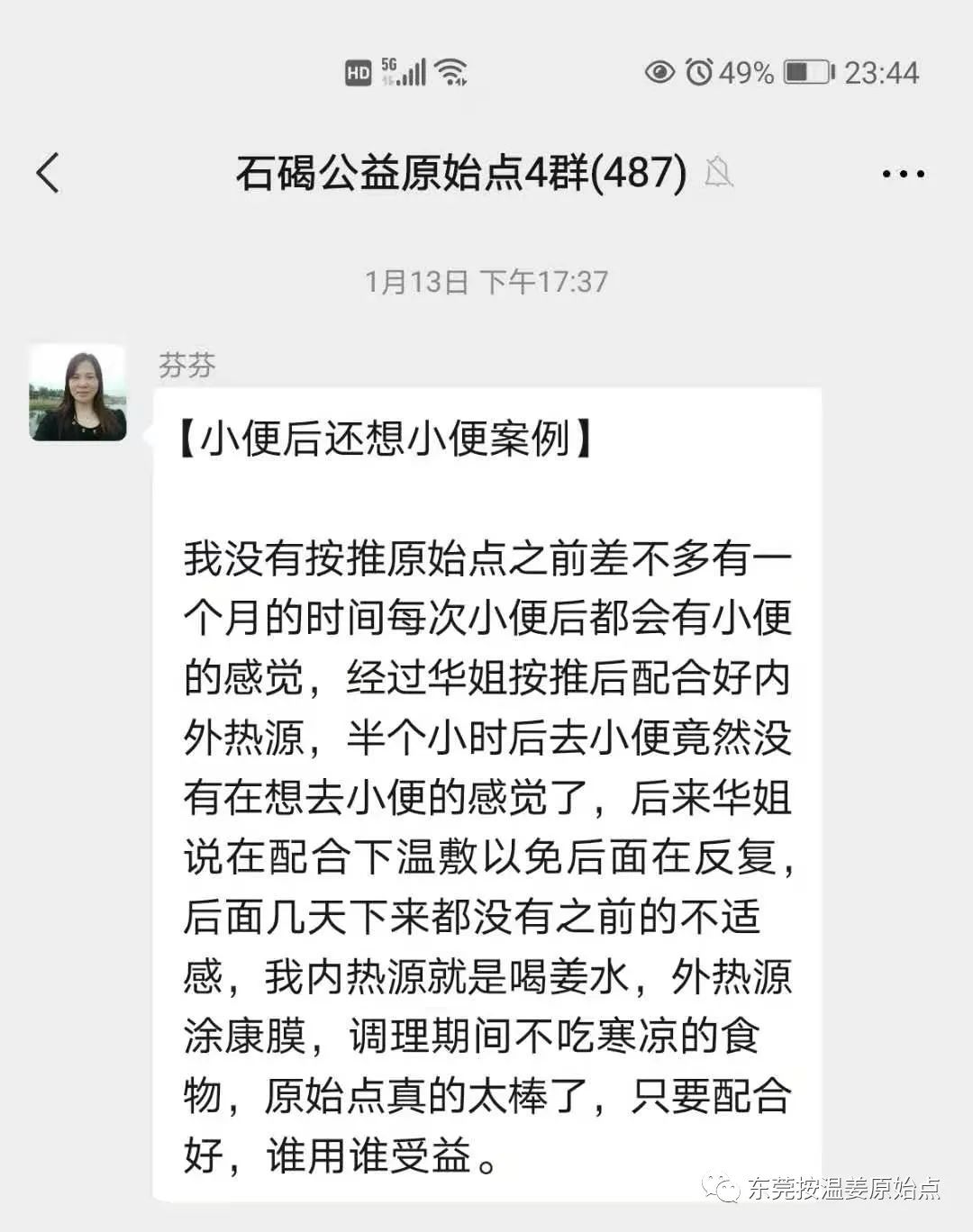The image size is (973, 1232).
Task: Open 芬芬's profile avatar
Action: tap(78, 392)
